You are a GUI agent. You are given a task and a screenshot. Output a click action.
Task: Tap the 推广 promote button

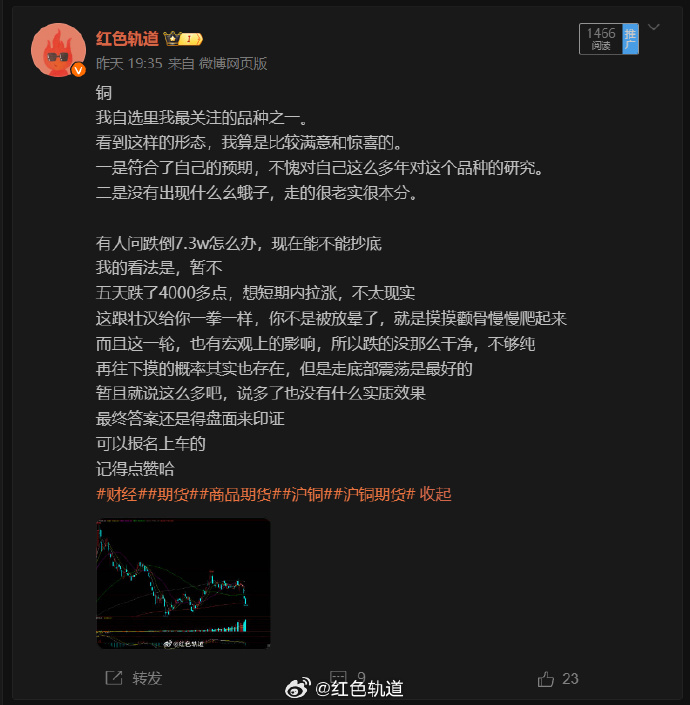tap(631, 39)
